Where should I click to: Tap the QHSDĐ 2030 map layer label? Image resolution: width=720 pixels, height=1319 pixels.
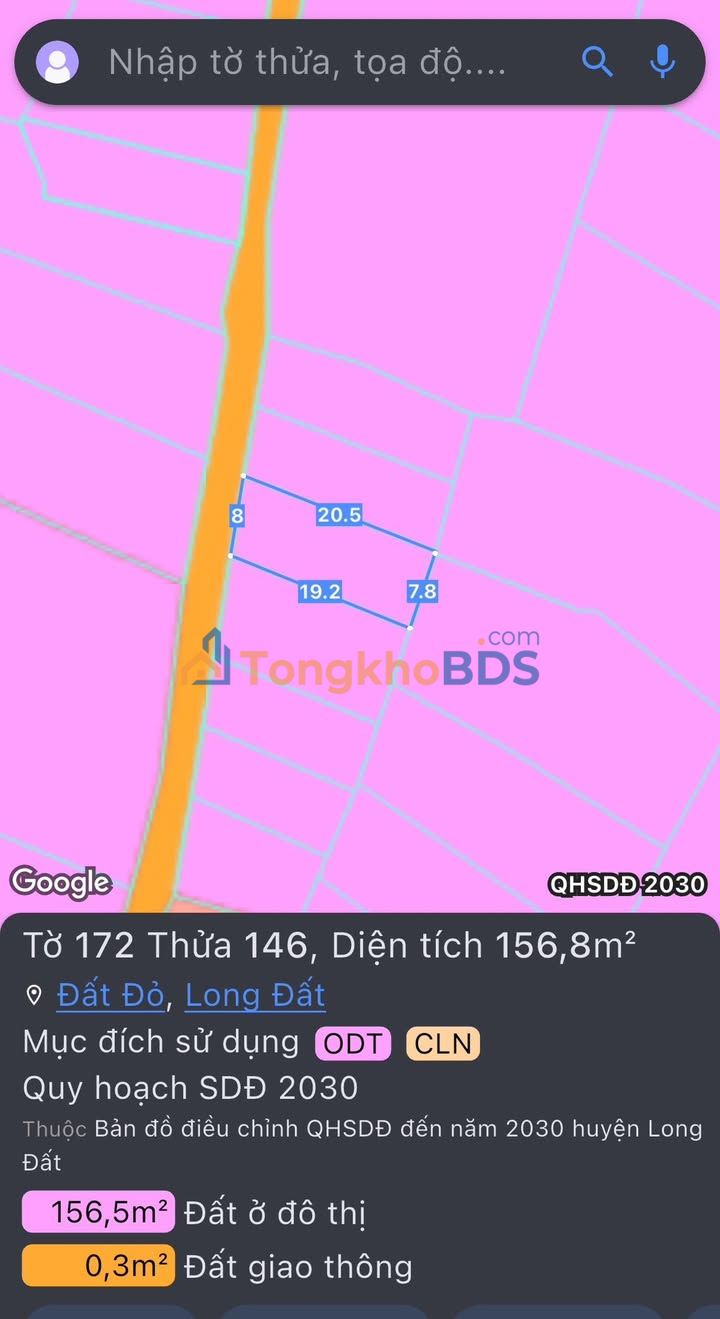628,884
